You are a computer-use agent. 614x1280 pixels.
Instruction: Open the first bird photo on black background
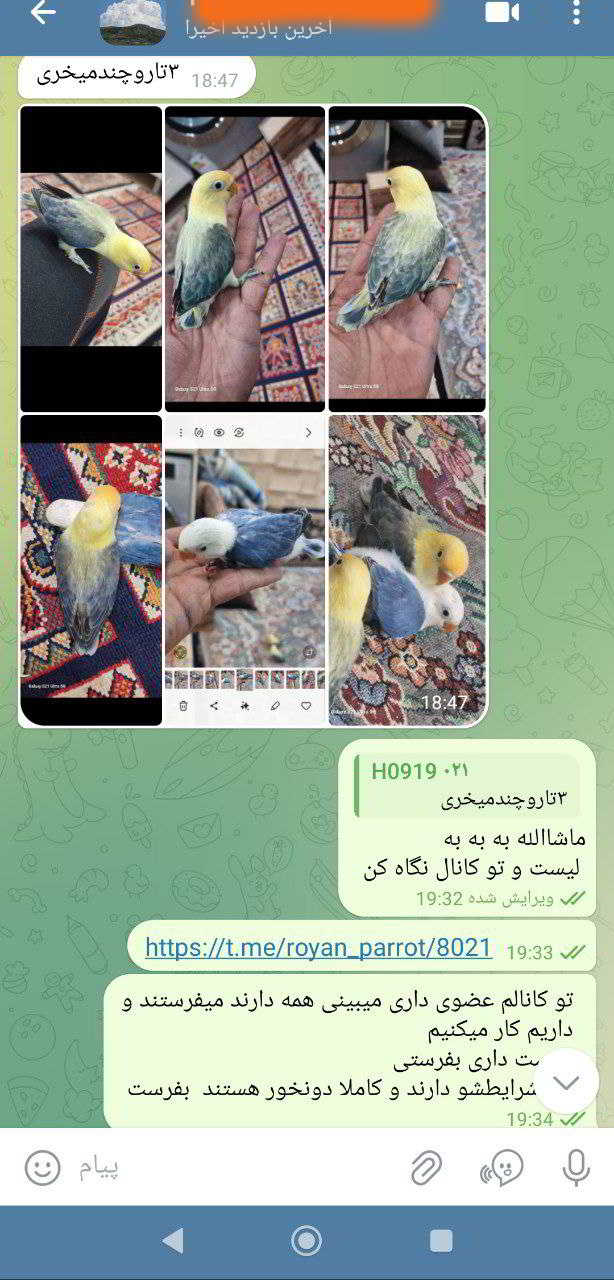click(x=91, y=258)
